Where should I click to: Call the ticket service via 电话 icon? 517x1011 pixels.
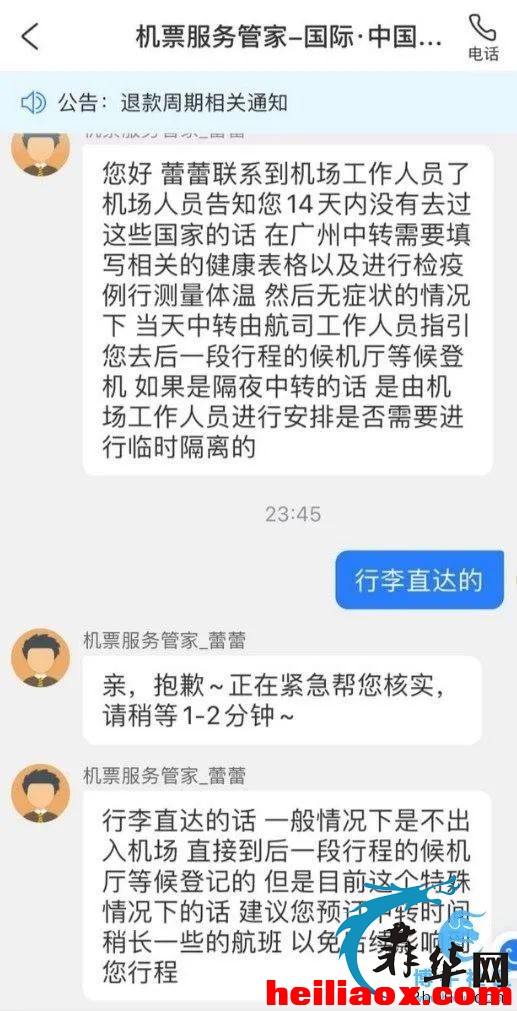click(x=483, y=37)
